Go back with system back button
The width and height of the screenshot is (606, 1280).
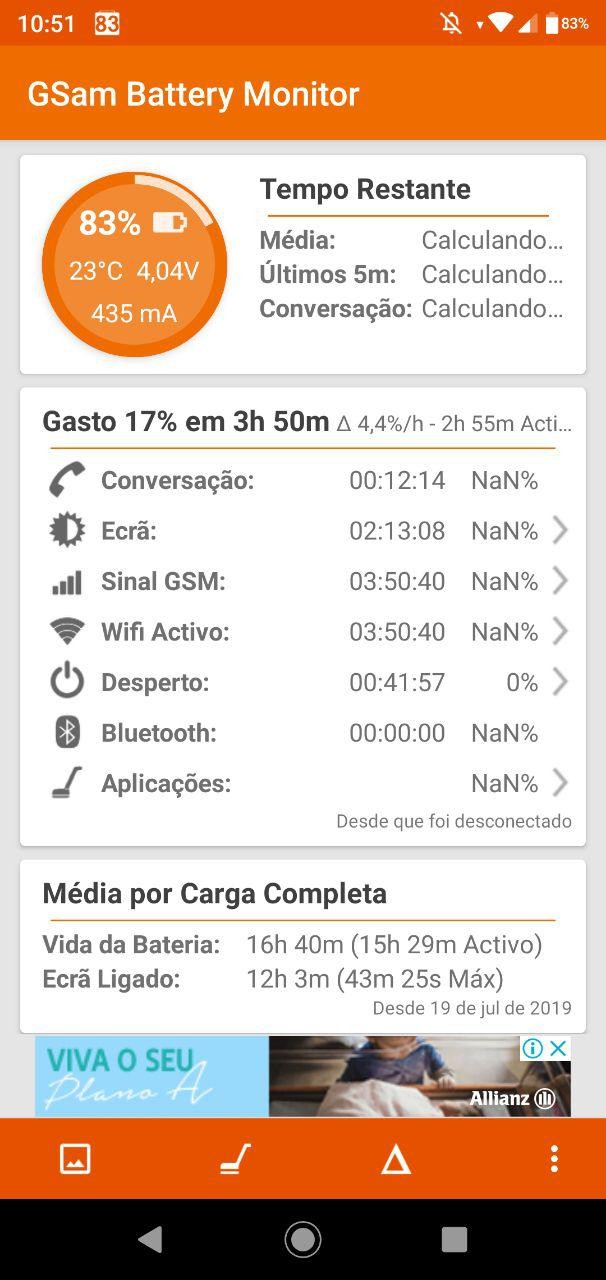pos(150,1240)
